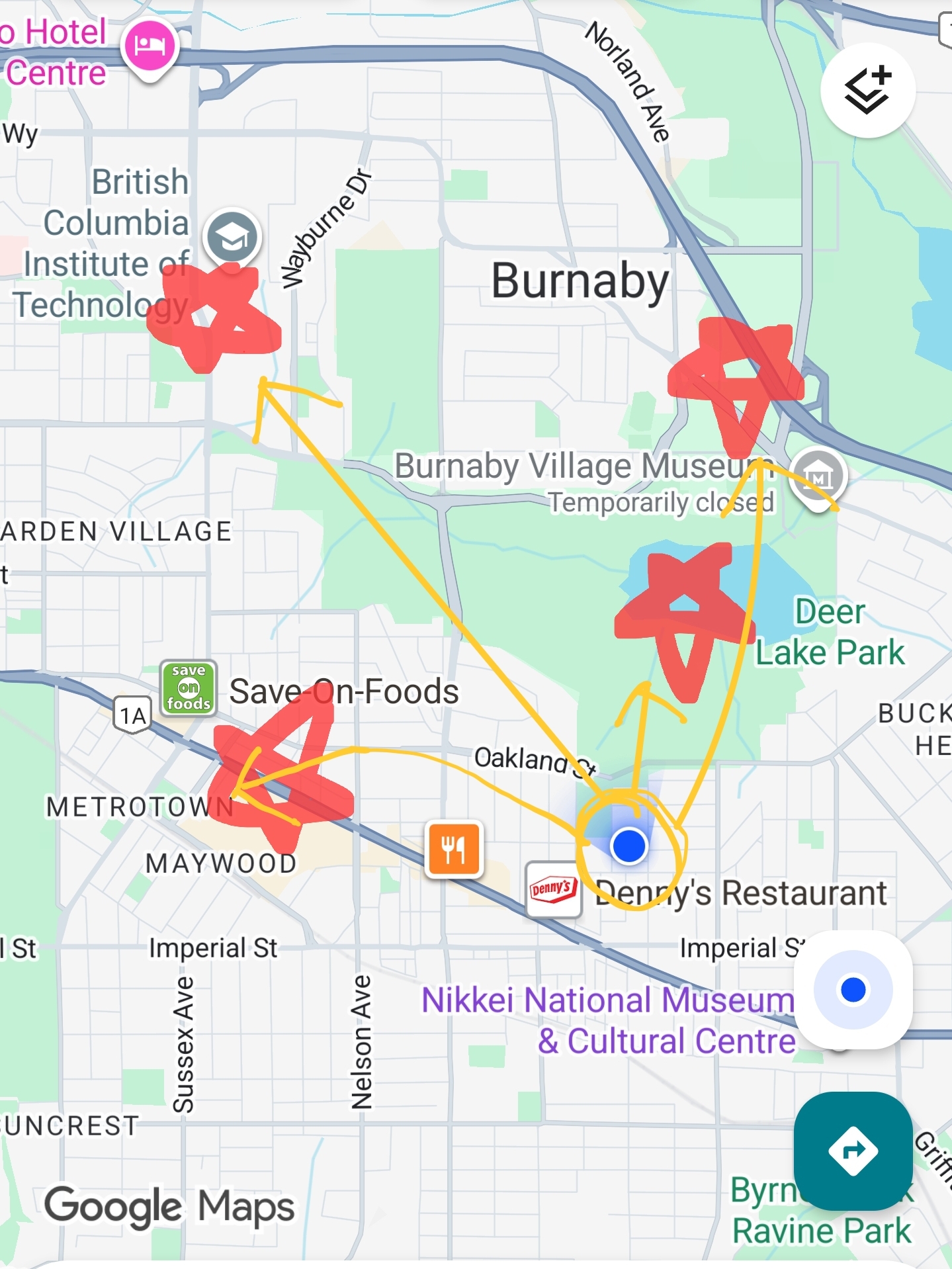Image resolution: width=952 pixels, height=1269 pixels.
Task: Recenter map on my location
Action: tap(853, 989)
